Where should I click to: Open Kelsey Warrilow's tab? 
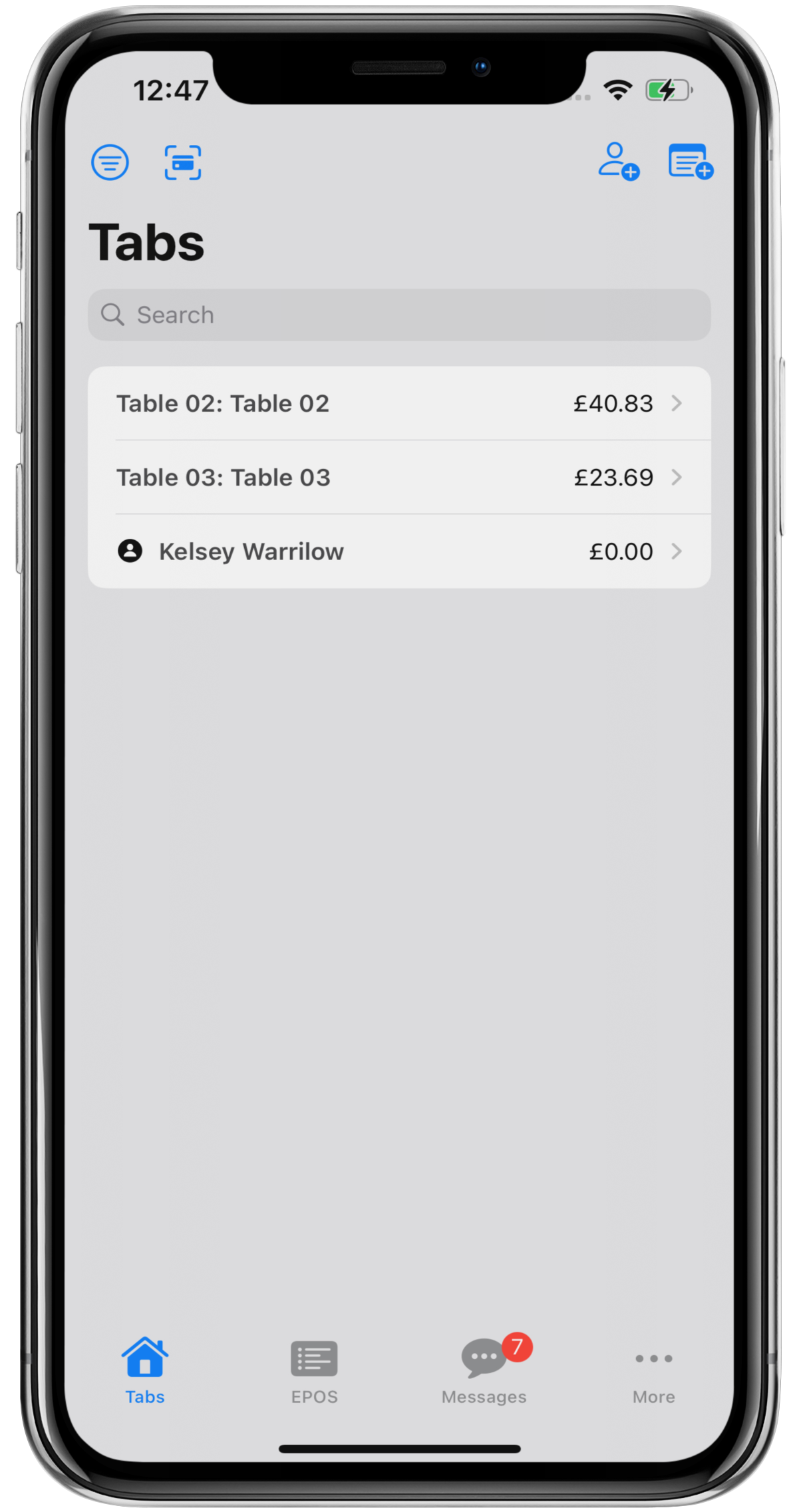click(399, 551)
